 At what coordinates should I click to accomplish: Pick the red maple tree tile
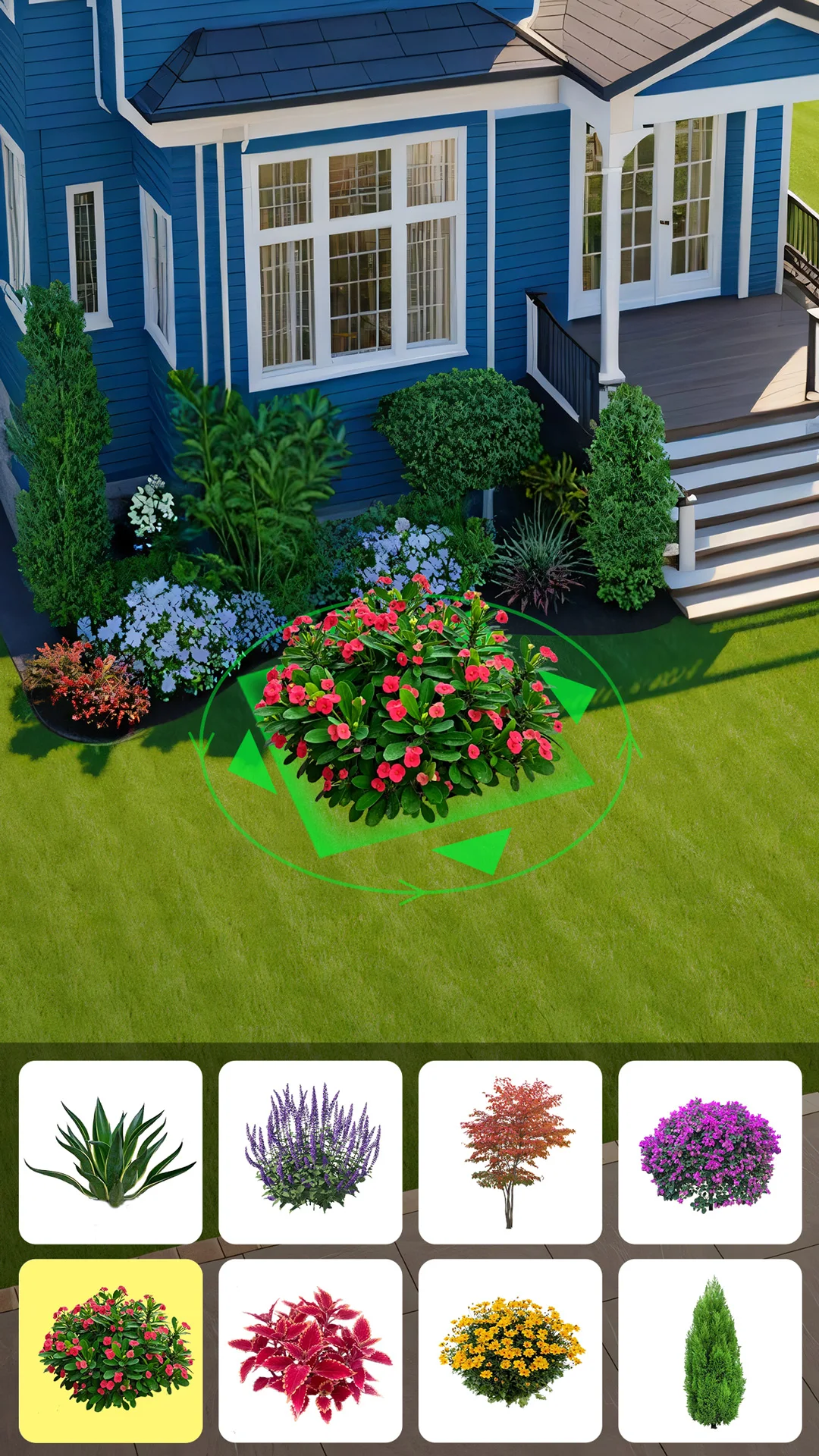(510, 1152)
